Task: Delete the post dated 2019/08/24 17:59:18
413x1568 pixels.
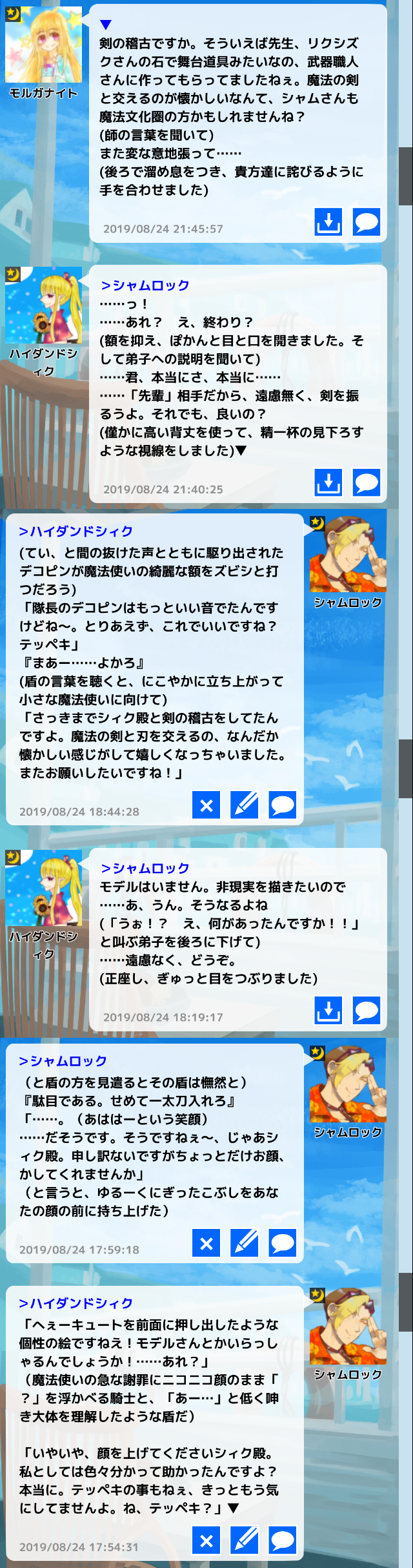Action: click(206, 1243)
